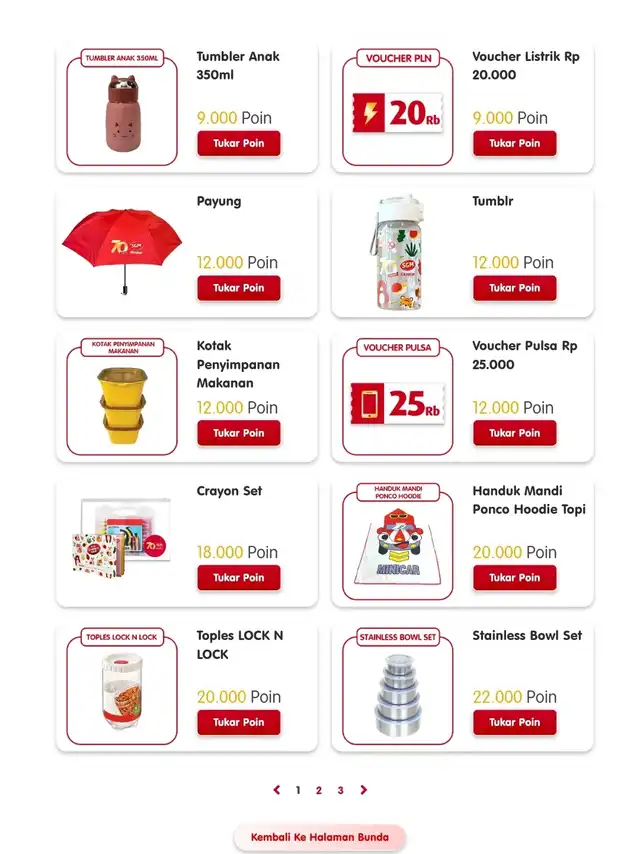Tap Tukar Poin for Toples LOCK N LOCK
Image resolution: width=640 pixels, height=854 pixels.
(x=238, y=722)
